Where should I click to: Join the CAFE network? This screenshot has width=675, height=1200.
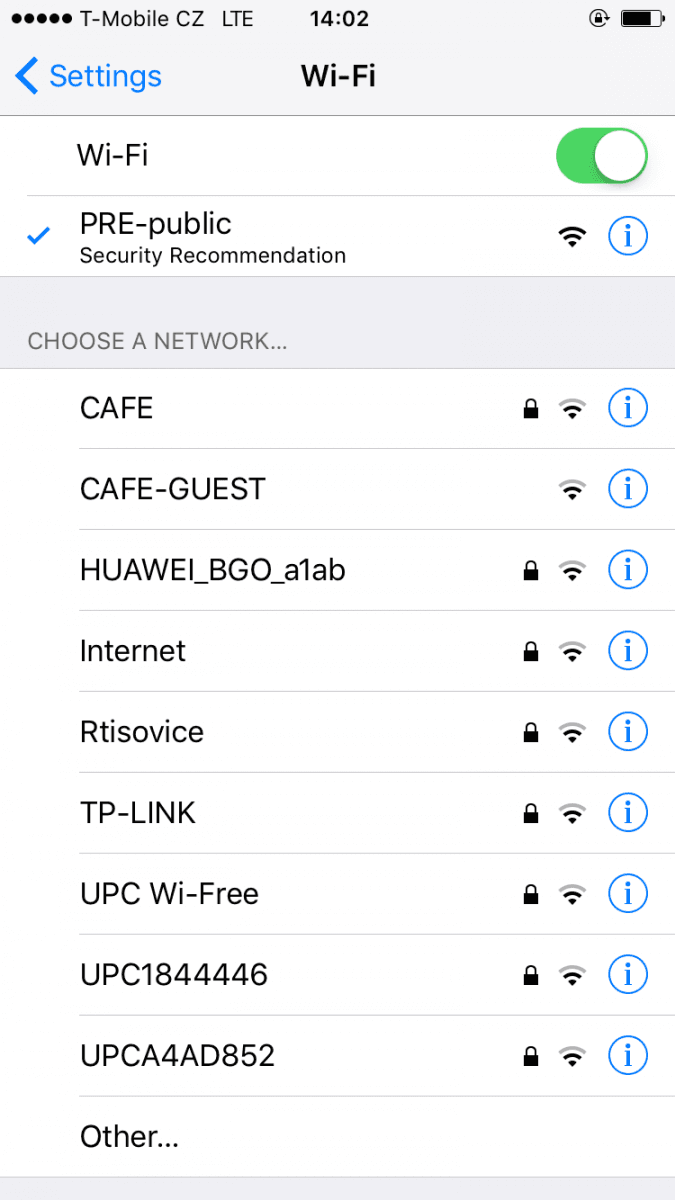point(117,408)
